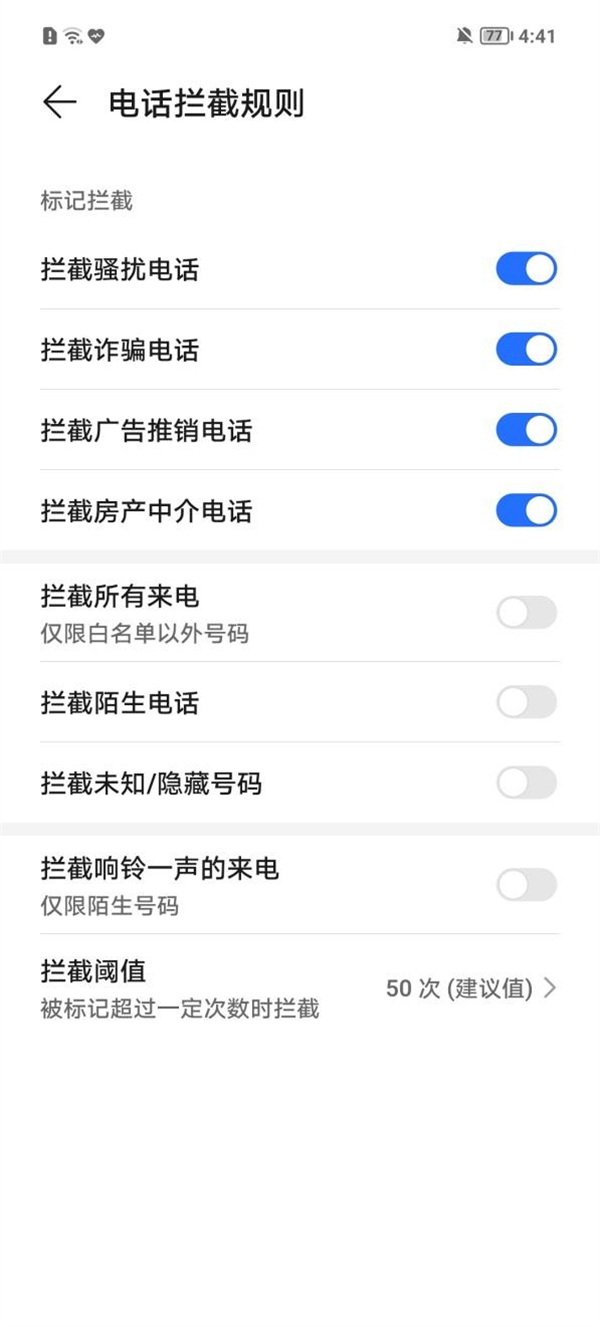Viewport: 600px width, 1327px height.
Task: Turn off 拦截骚扰电话
Action: point(526,270)
